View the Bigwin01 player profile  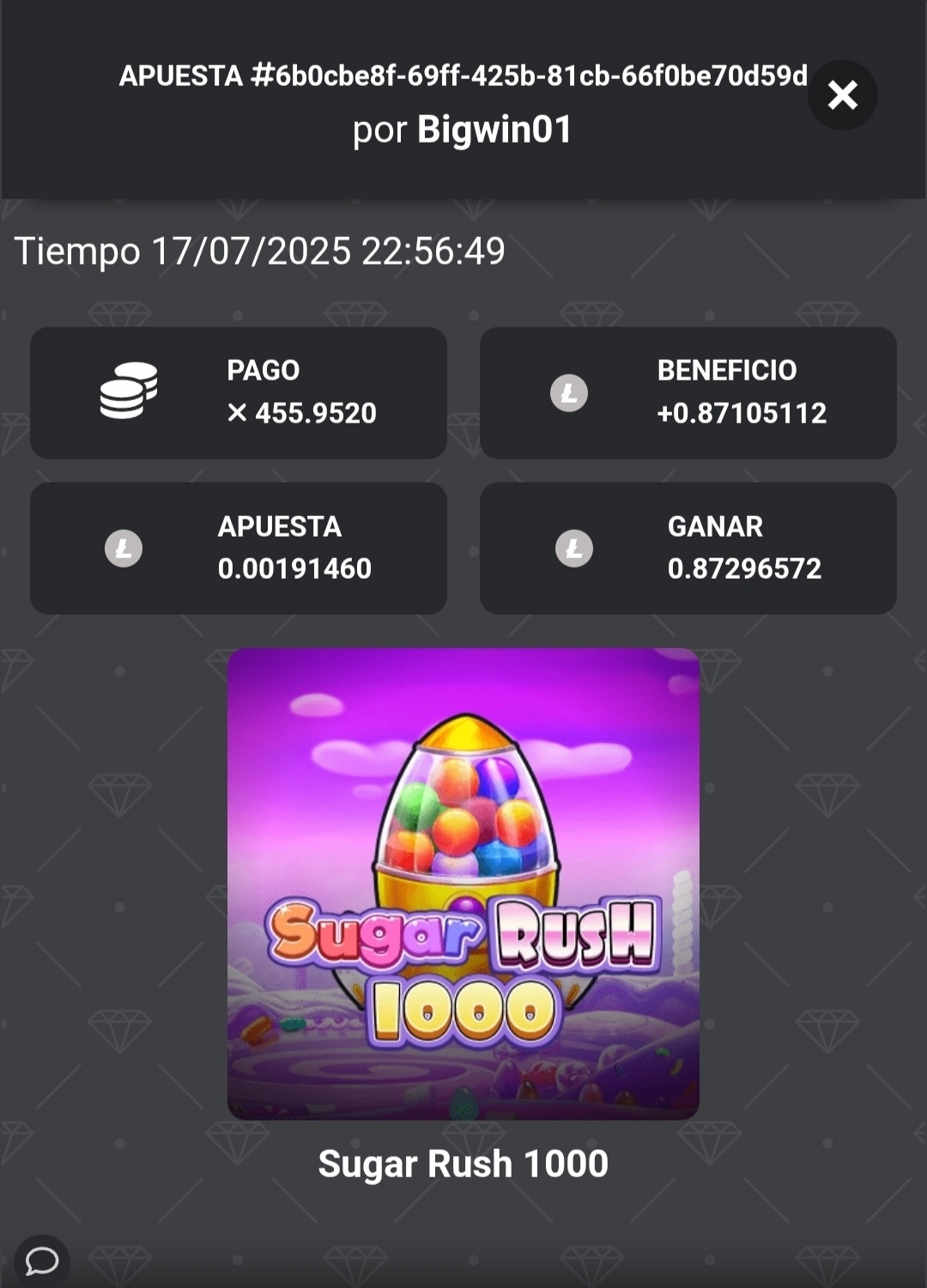[x=494, y=131]
